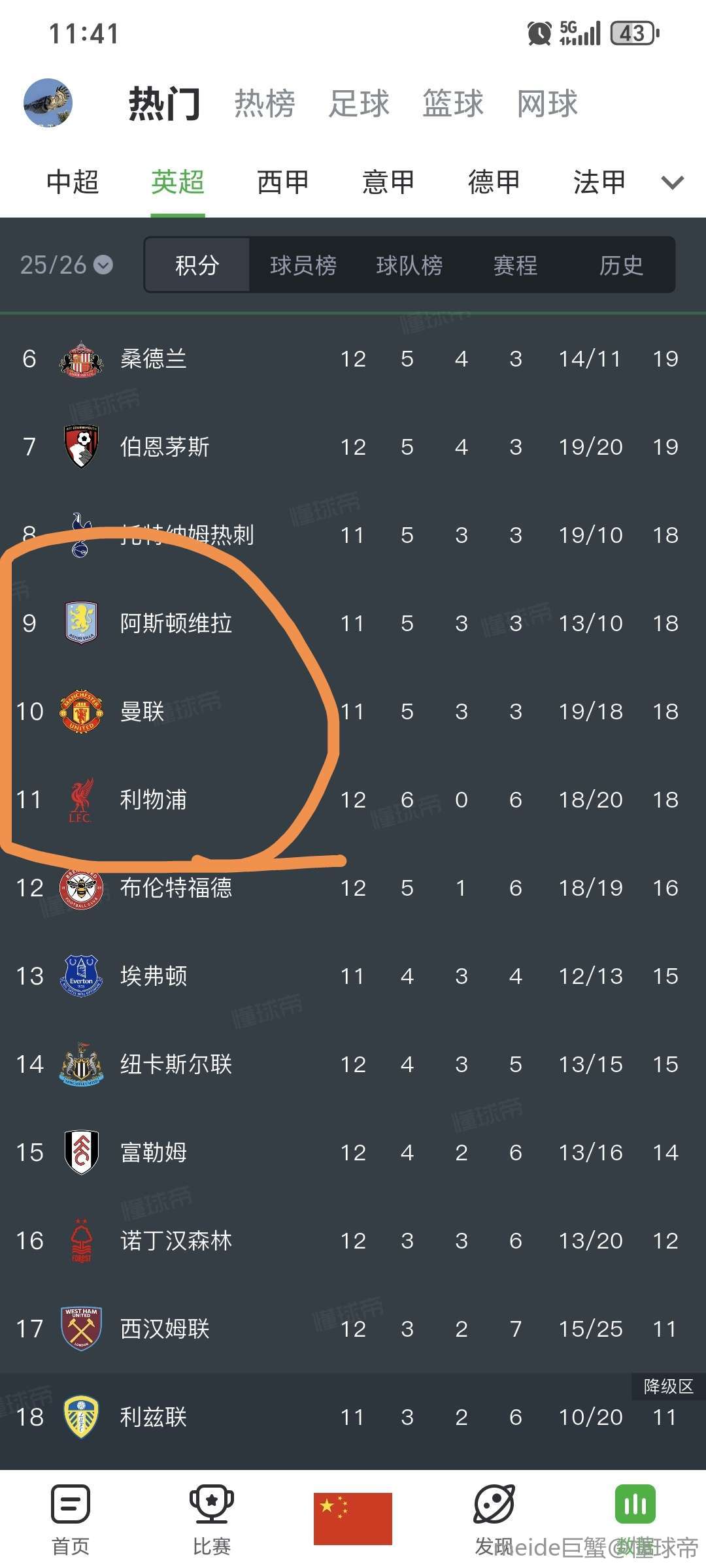
Task: Show the 球员榜 rankings
Action: (x=303, y=265)
